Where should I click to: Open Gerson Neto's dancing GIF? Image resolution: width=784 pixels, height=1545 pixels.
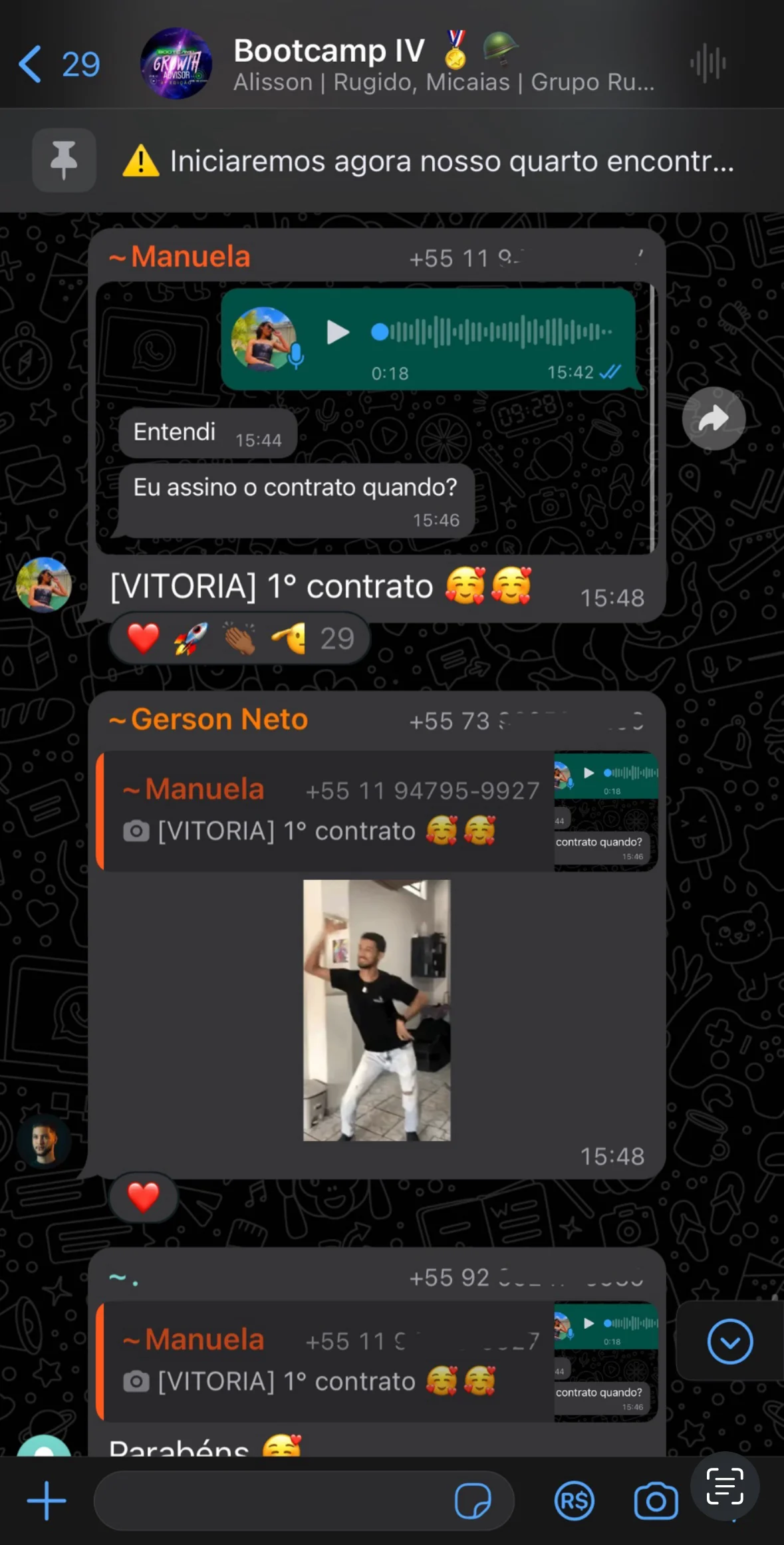[376, 1010]
